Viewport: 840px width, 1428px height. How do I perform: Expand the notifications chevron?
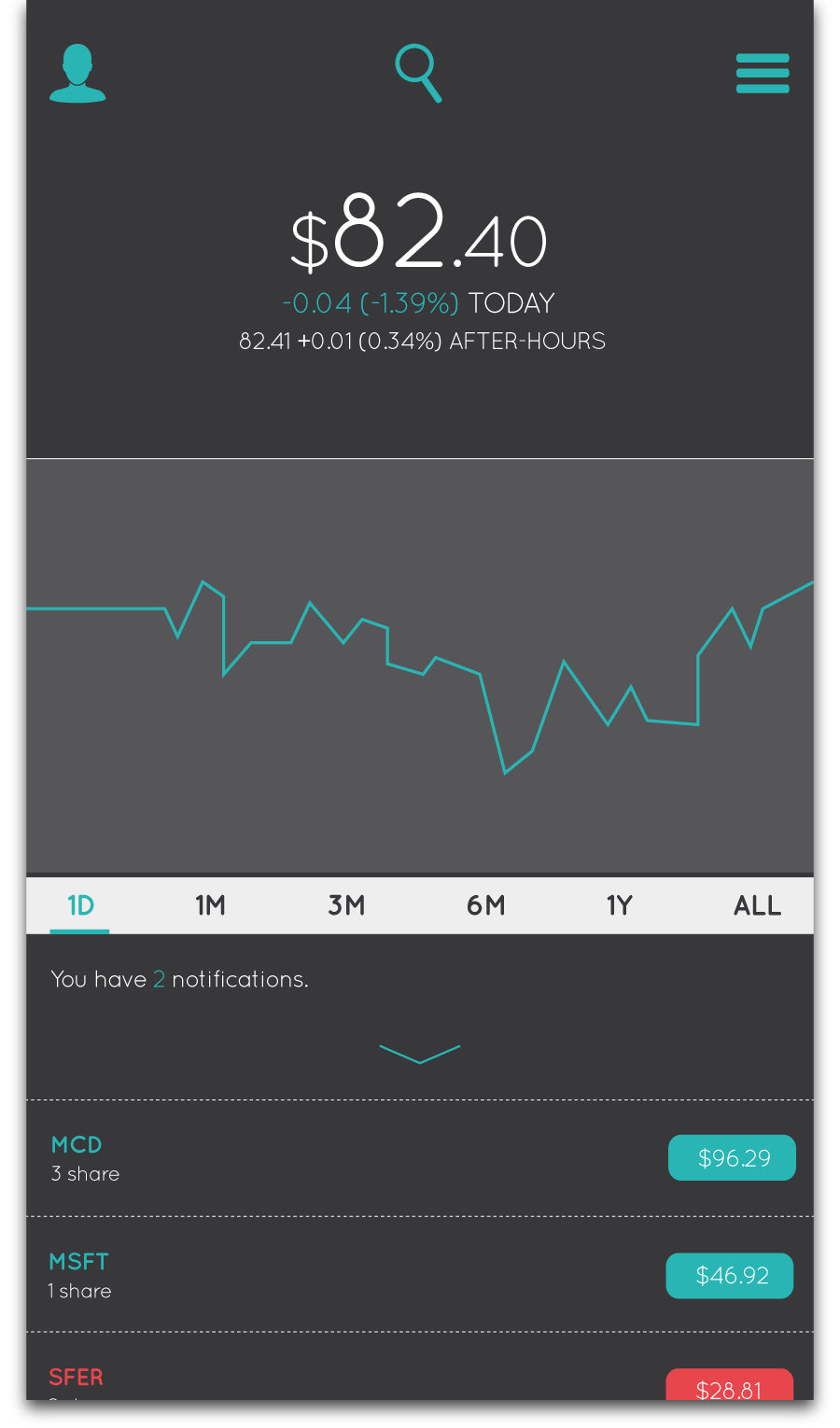[x=420, y=1054]
